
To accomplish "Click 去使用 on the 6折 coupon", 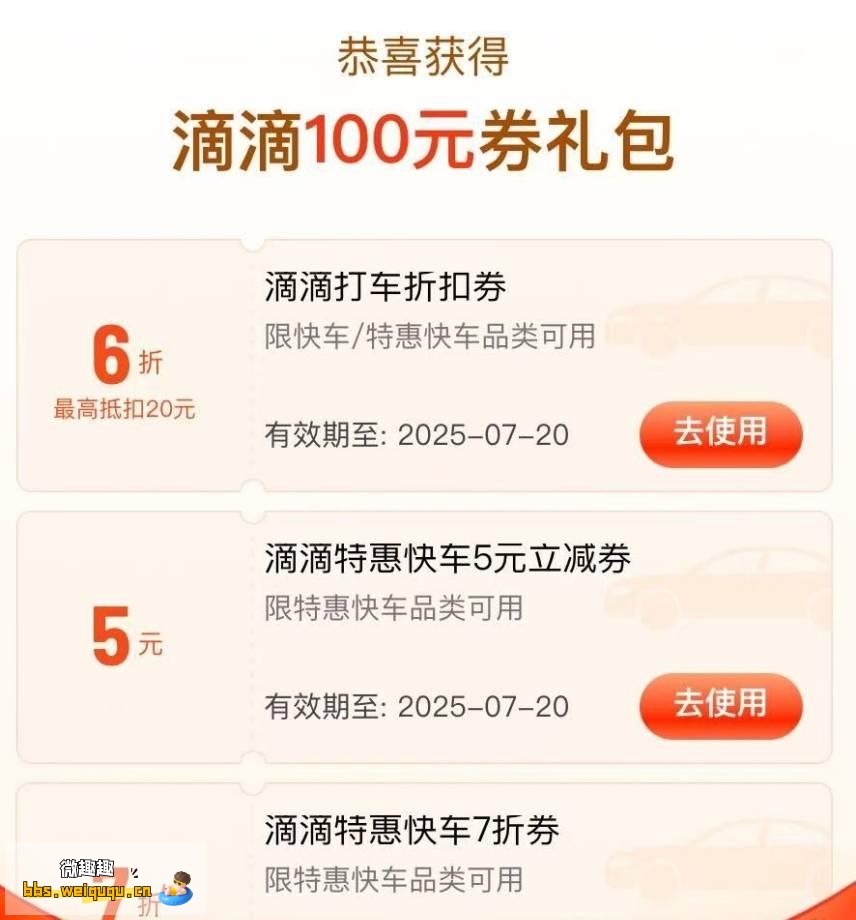I will pyautogui.click(x=720, y=434).
